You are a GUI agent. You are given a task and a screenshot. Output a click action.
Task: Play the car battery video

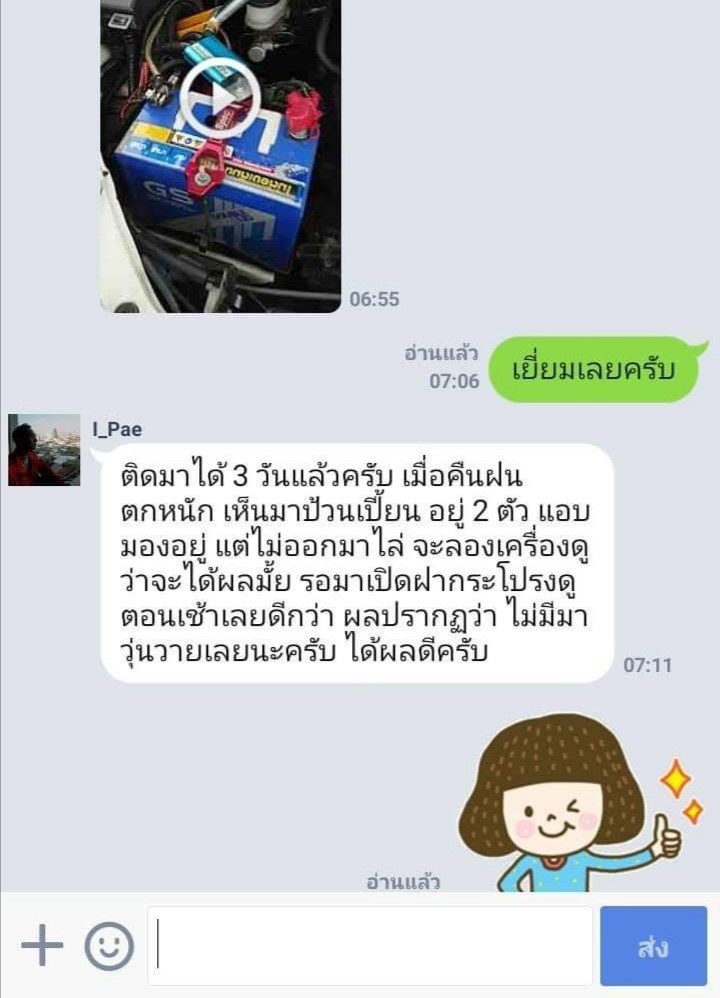coord(220,97)
